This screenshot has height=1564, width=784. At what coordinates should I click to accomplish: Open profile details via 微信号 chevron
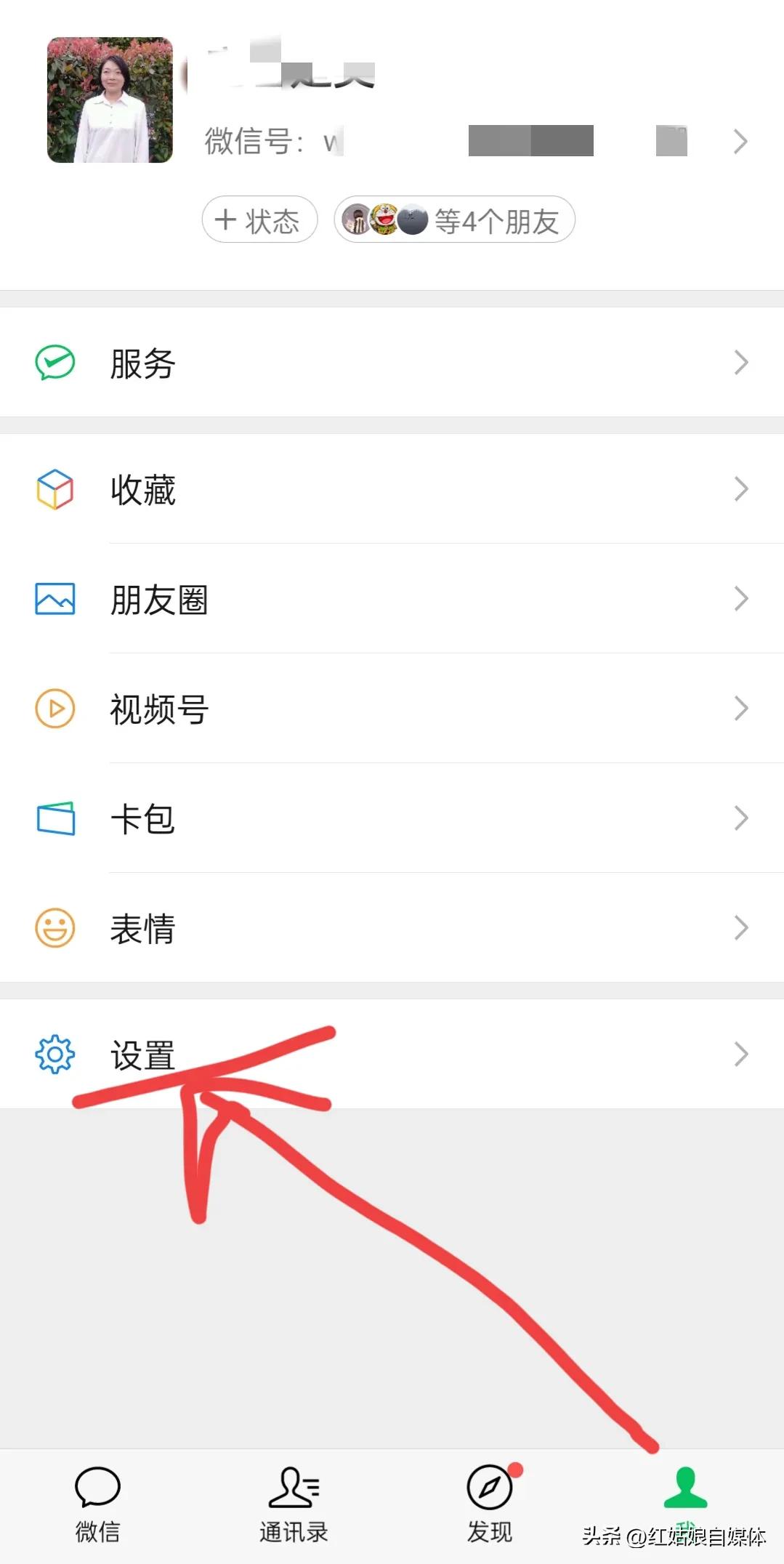[740, 142]
